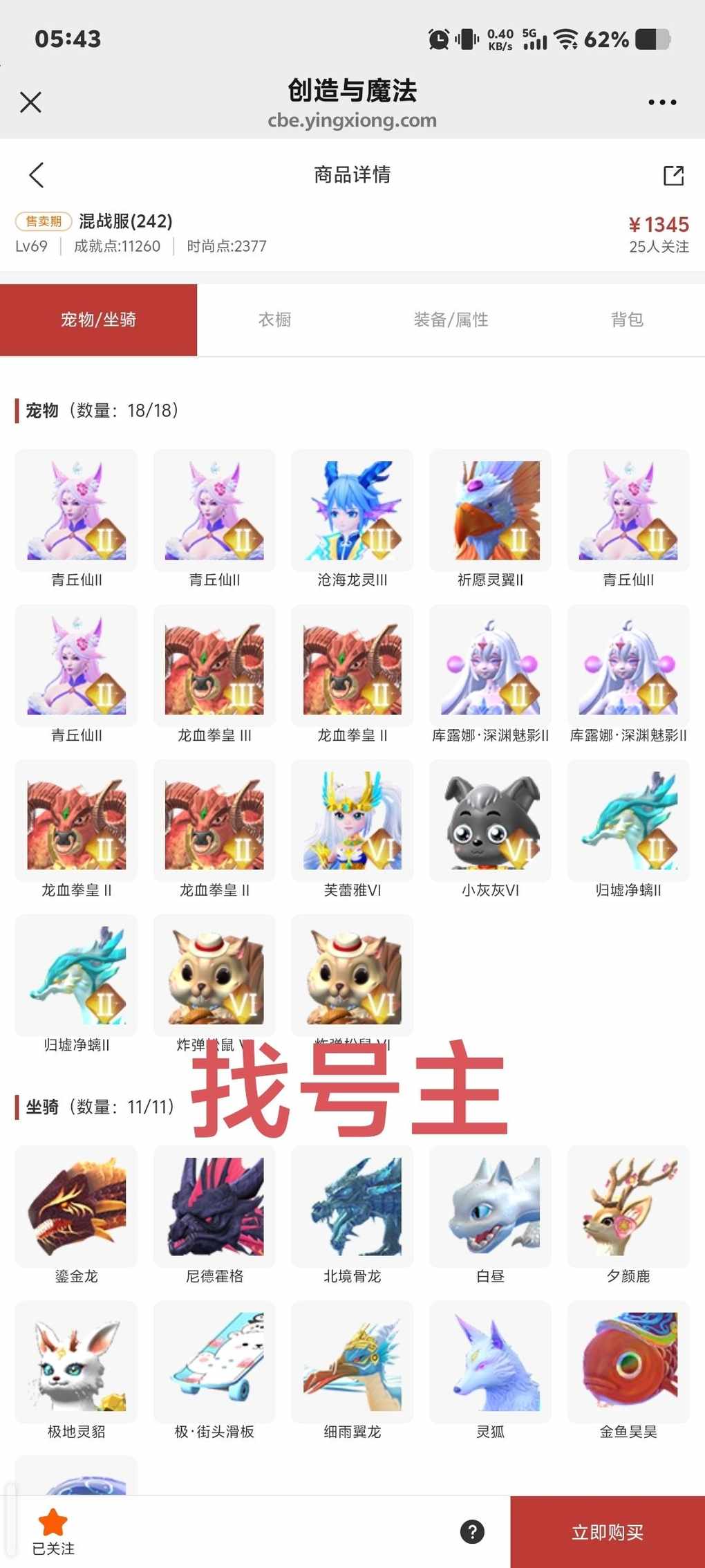The image size is (705, 1568).
Task: Open the help question mark
Action: pyautogui.click(x=472, y=1531)
